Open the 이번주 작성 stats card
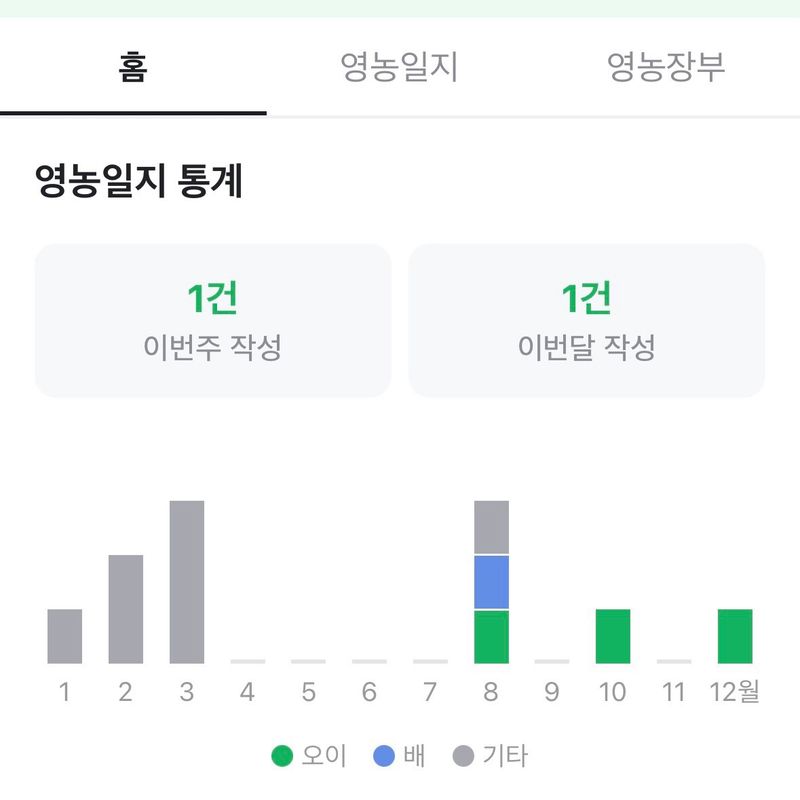The image size is (800, 800). click(x=212, y=321)
